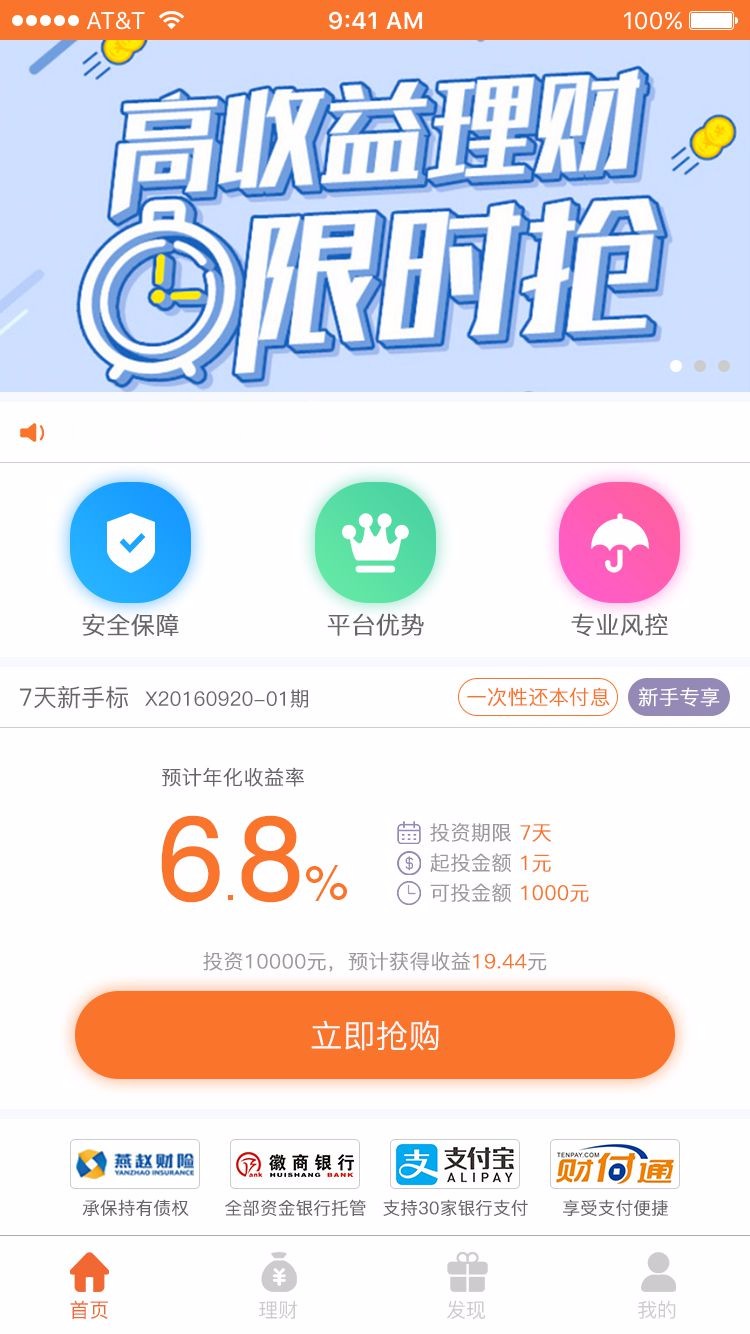The image size is (750, 1334).
Task: Tap the calendar icon beside 投资期限
Action: [x=408, y=832]
